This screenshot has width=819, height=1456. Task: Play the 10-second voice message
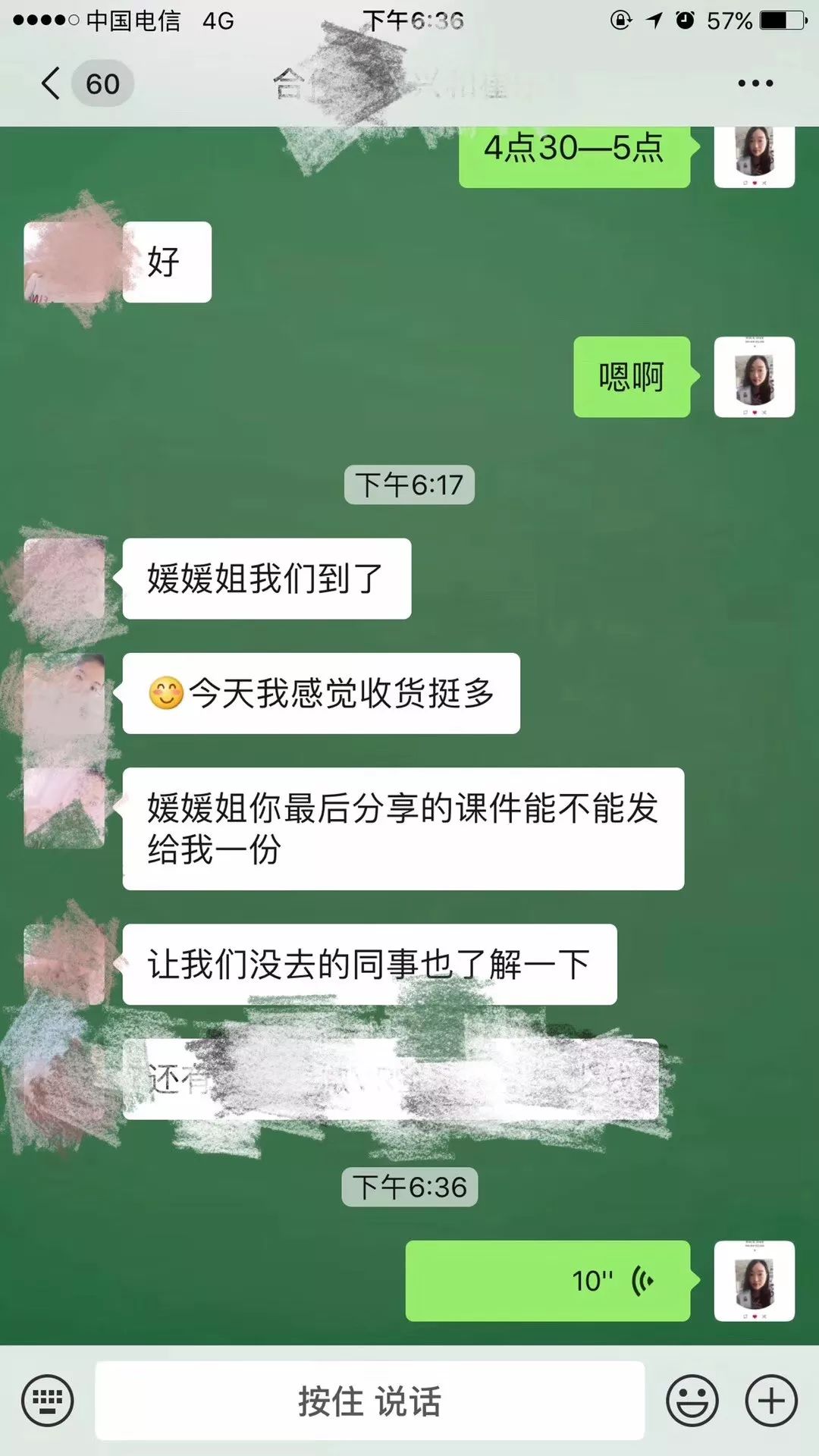click(x=548, y=1281)
